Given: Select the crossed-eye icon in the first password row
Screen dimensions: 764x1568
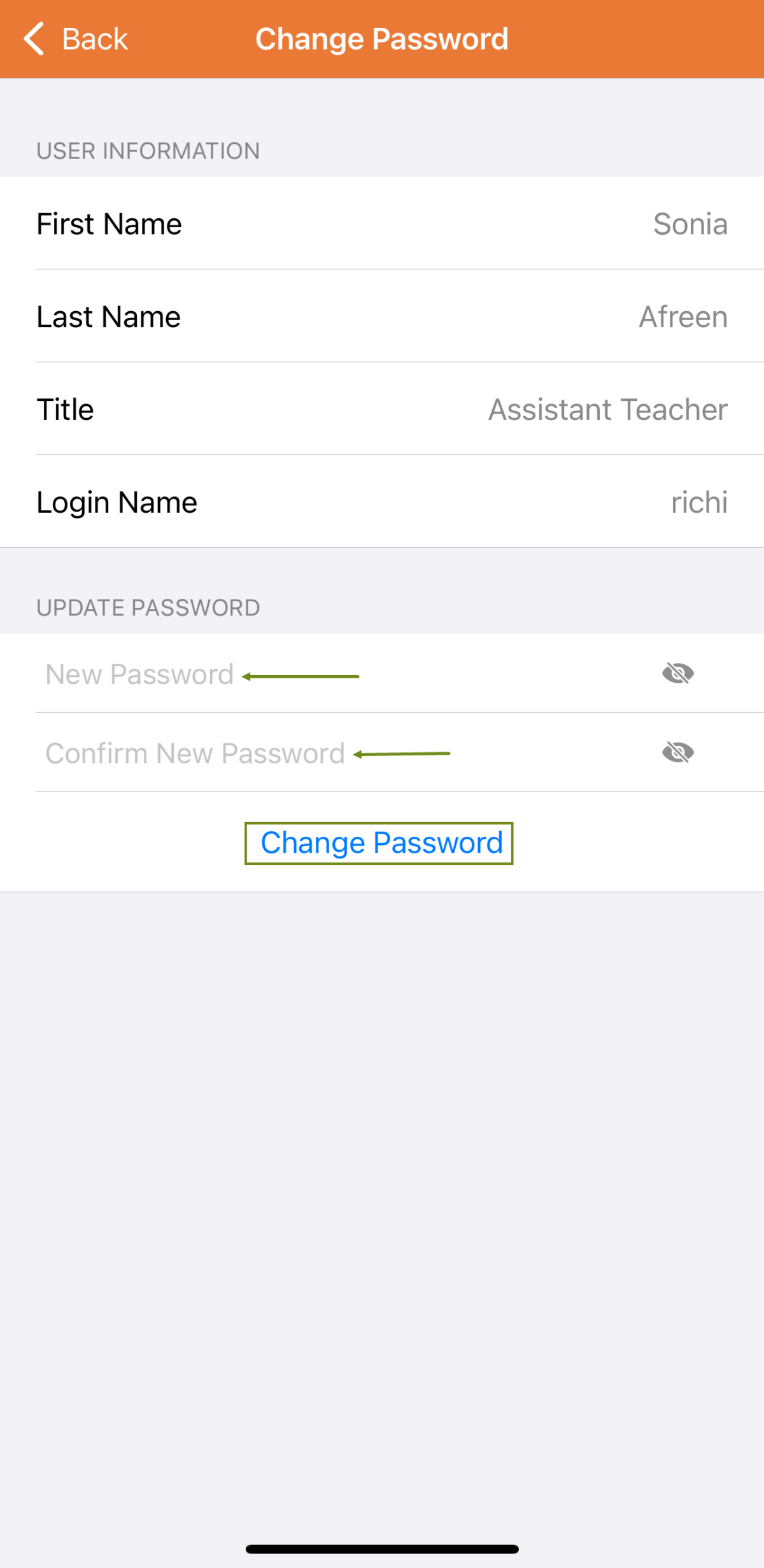Looking at the screenshot, I should point(677,673).
